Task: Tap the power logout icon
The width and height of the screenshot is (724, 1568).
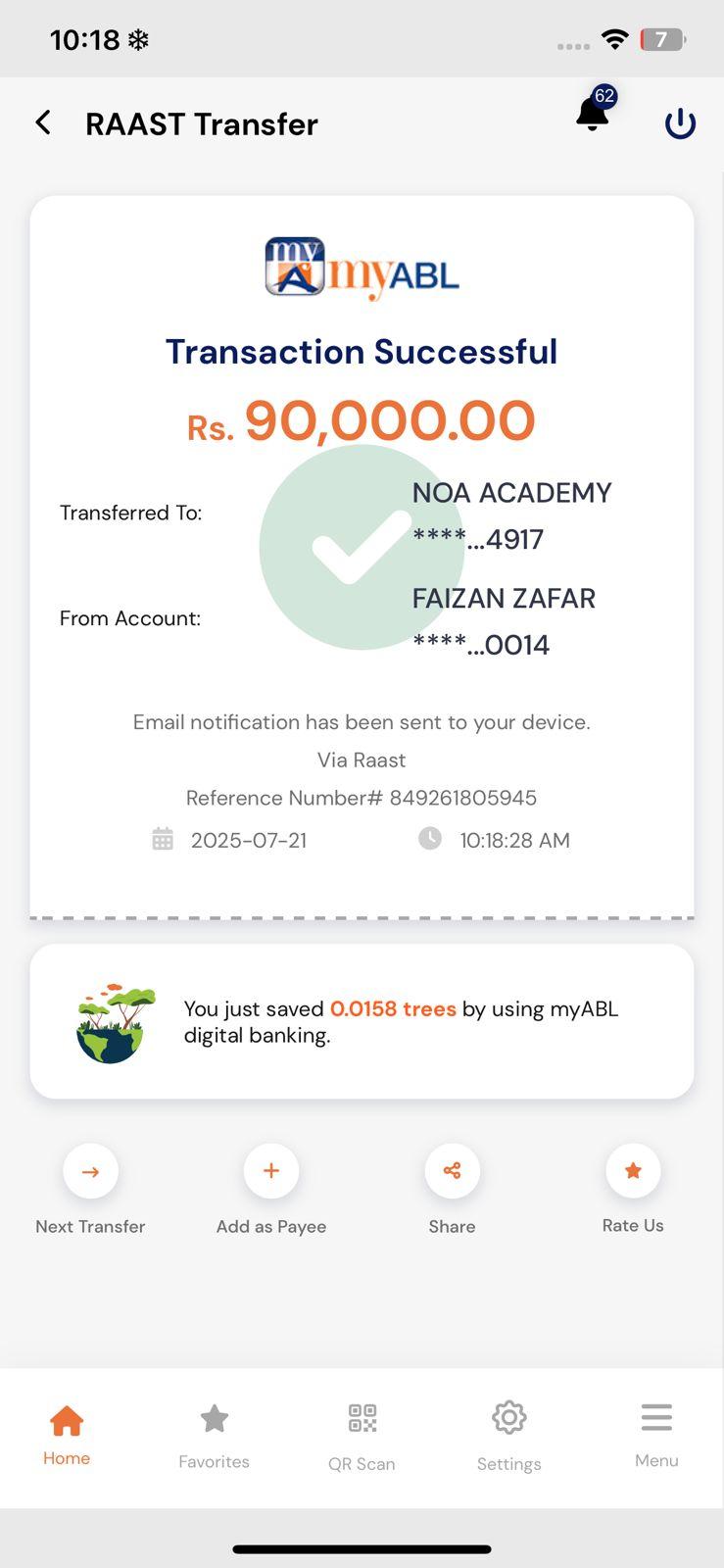Action: click(x=680, y=123)
